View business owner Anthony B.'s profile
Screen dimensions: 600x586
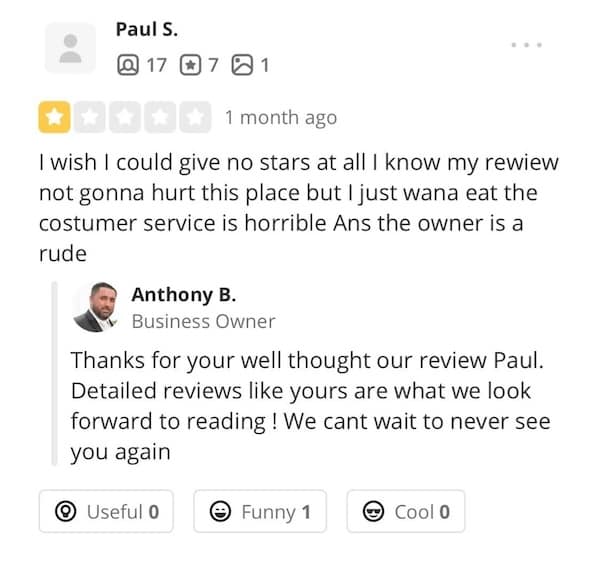pos(183,295)
